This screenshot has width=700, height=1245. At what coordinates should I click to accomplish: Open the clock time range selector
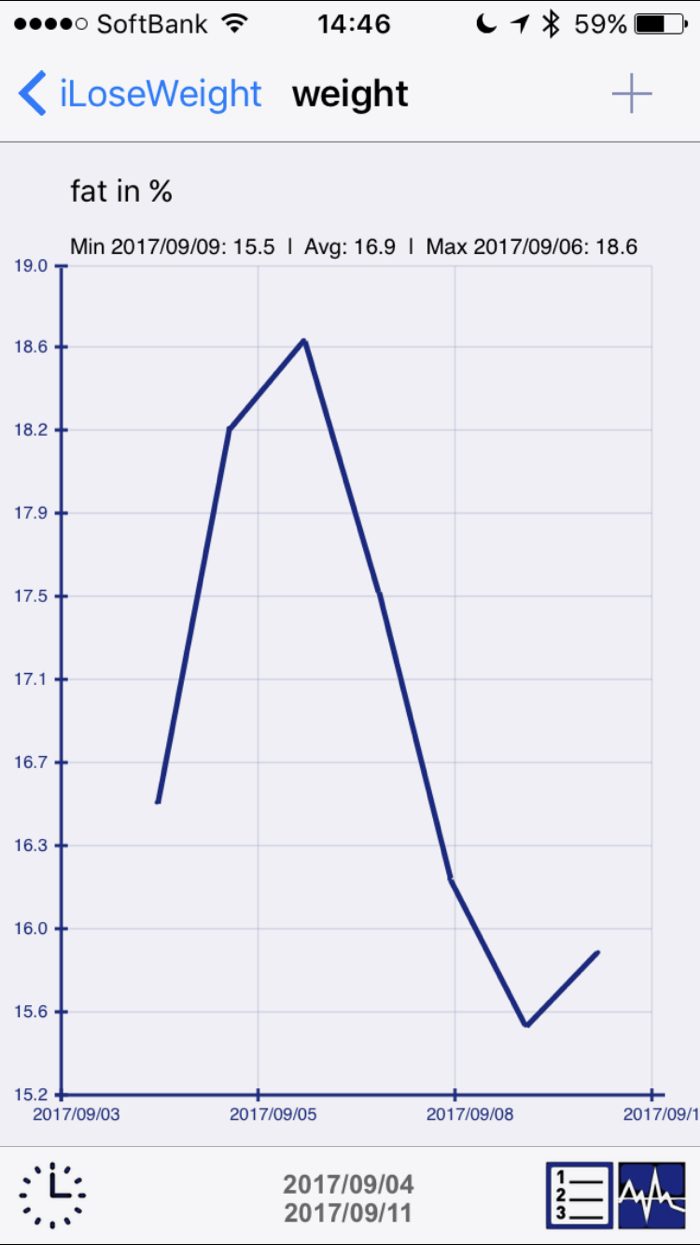[x=52, y=1196]
